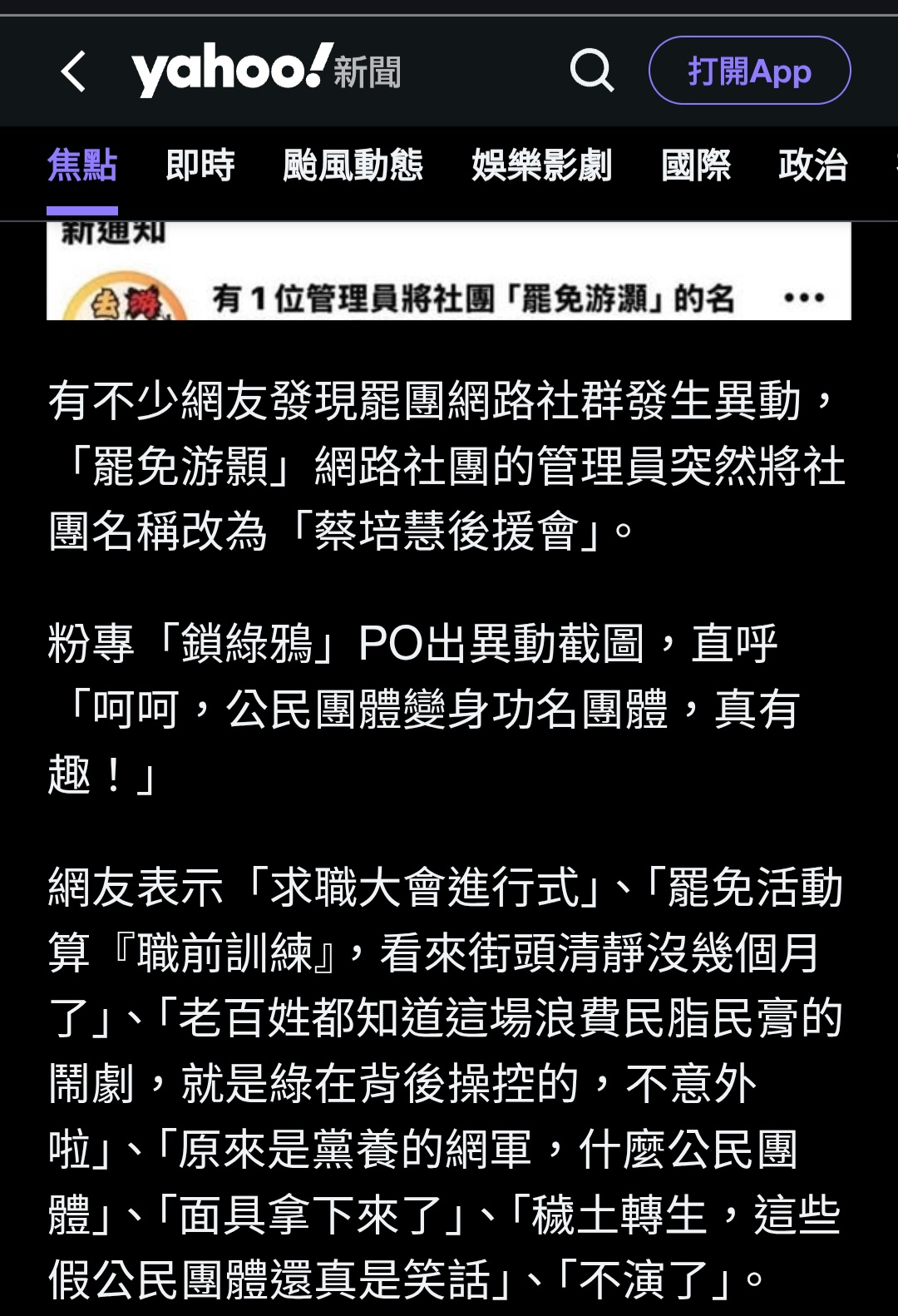The height and width of the screenshot is (1316, 898).
Task: Go back using the back arrow
Action: 74,71
